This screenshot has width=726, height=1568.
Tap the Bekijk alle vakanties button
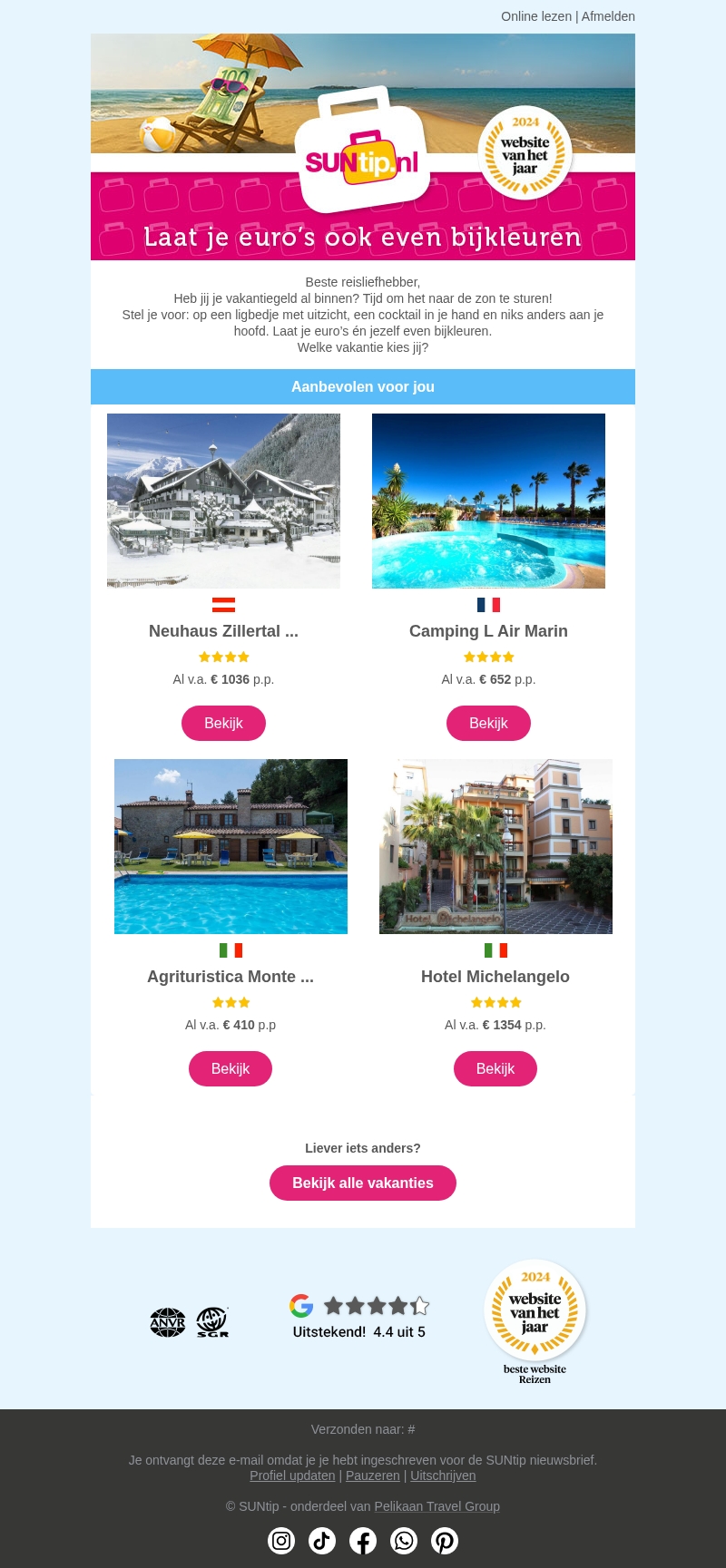coord(363,1183)
